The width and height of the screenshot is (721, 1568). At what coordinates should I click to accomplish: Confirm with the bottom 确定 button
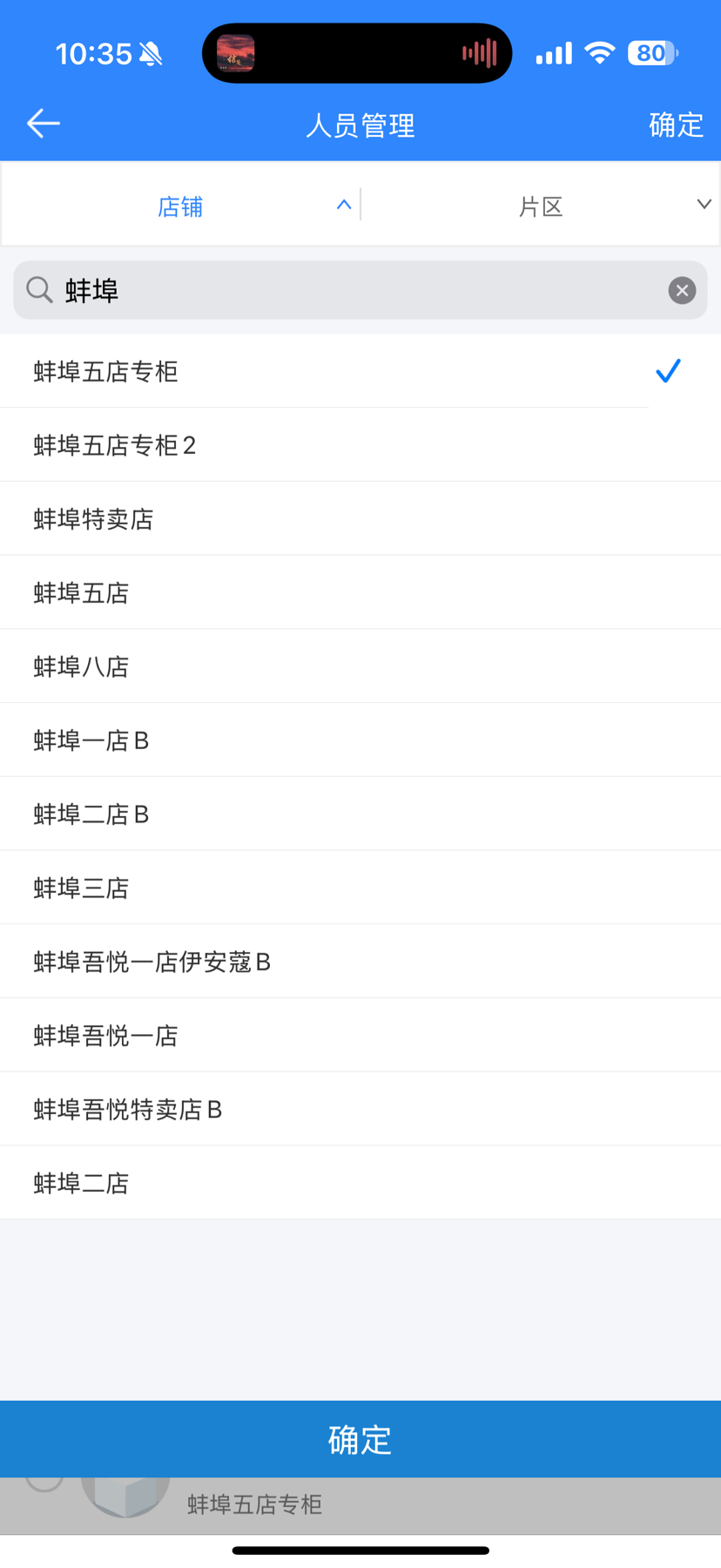360,1440
